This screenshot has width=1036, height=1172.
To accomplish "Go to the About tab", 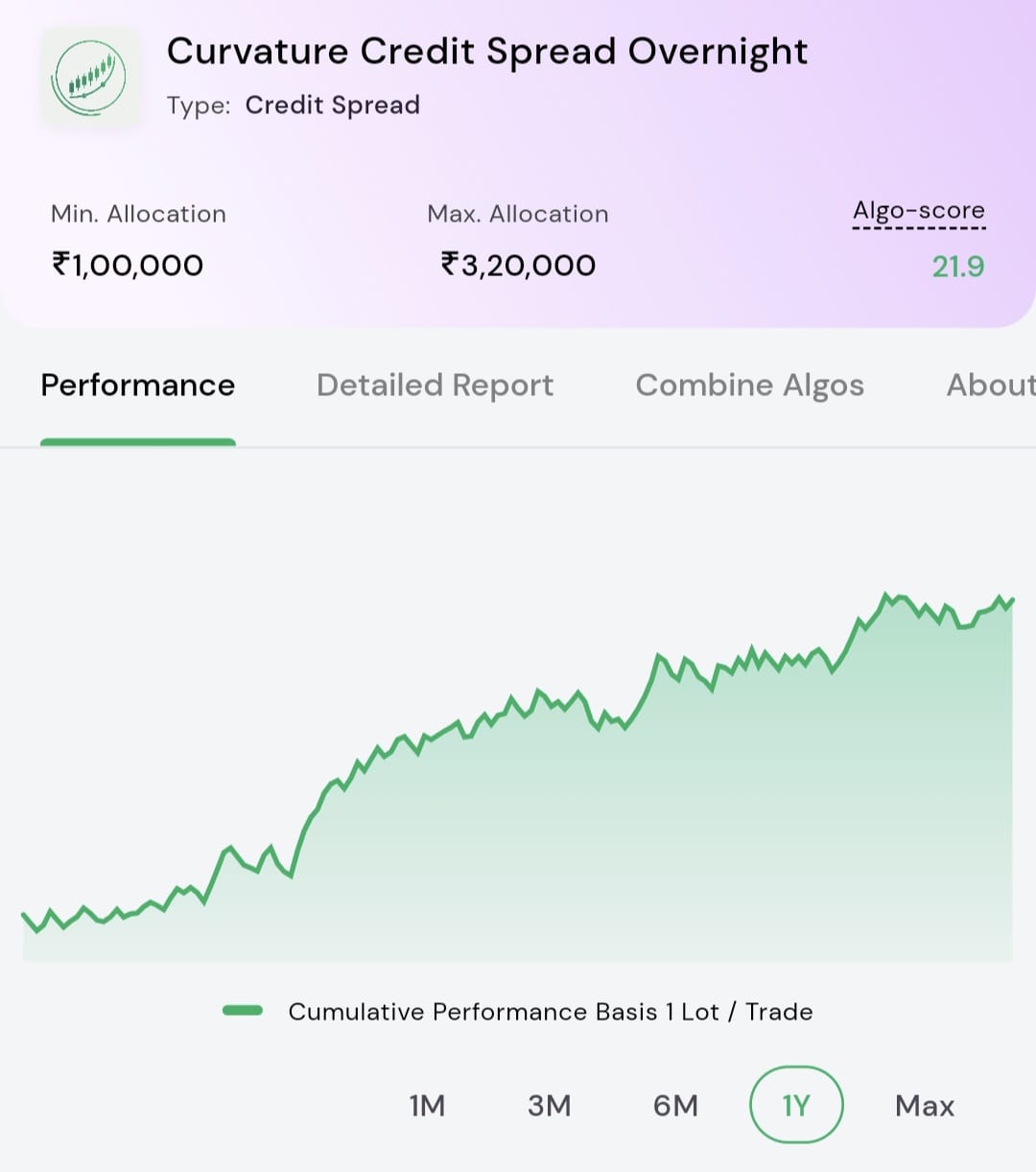I will 991,386.
